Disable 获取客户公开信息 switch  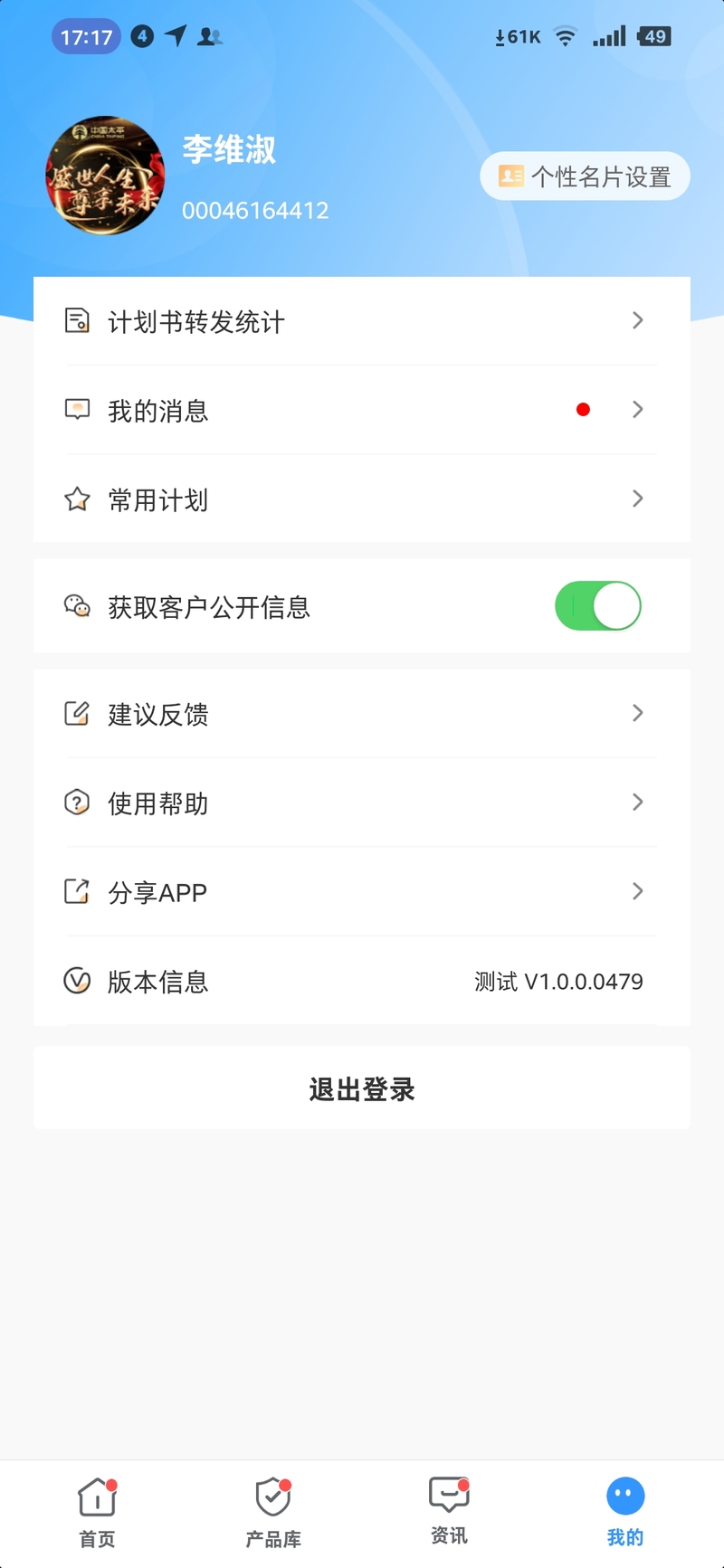pyautogui.click(x=597, y=606)
